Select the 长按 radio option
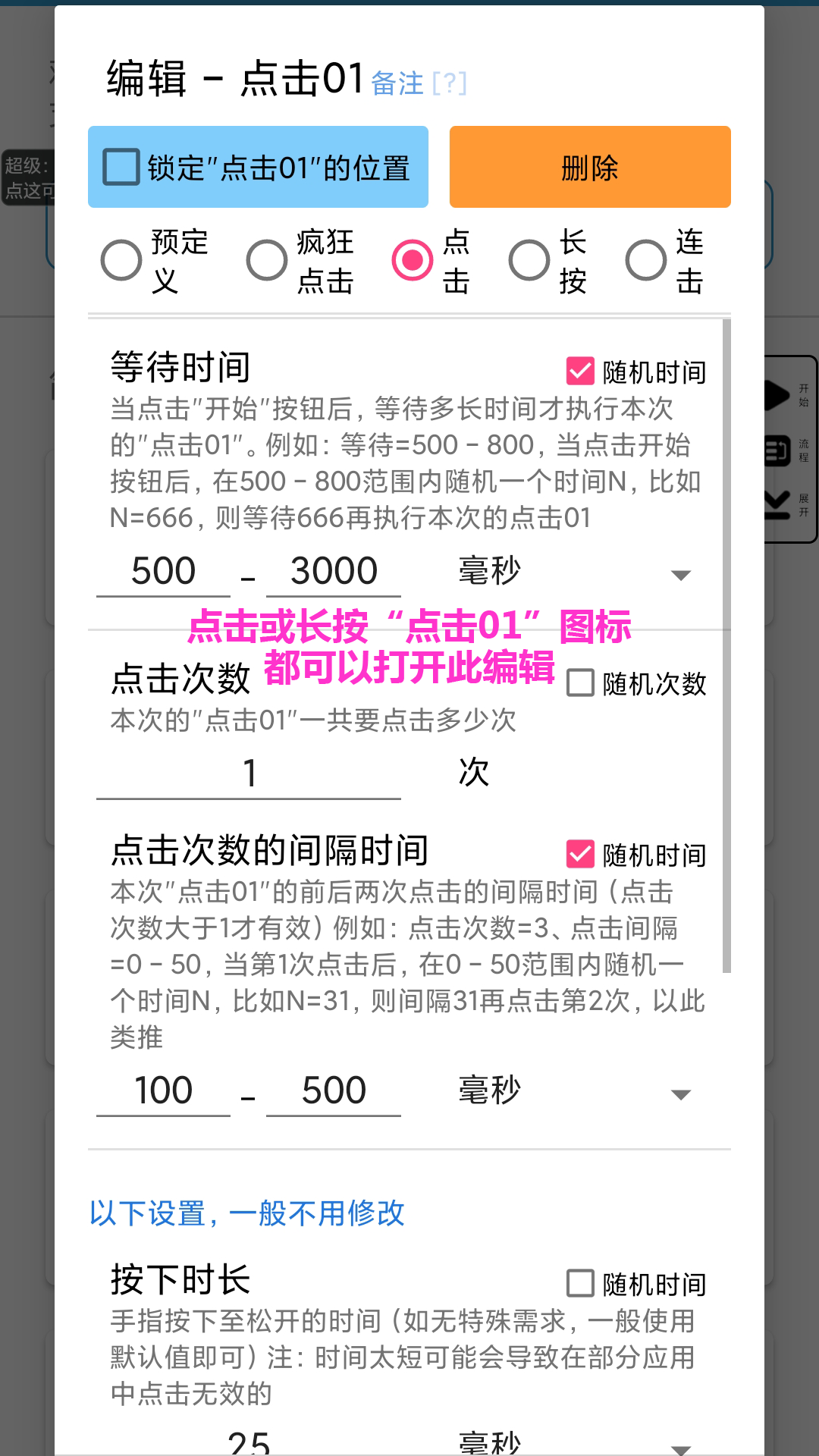819x1456 pixels. (529, 261)
